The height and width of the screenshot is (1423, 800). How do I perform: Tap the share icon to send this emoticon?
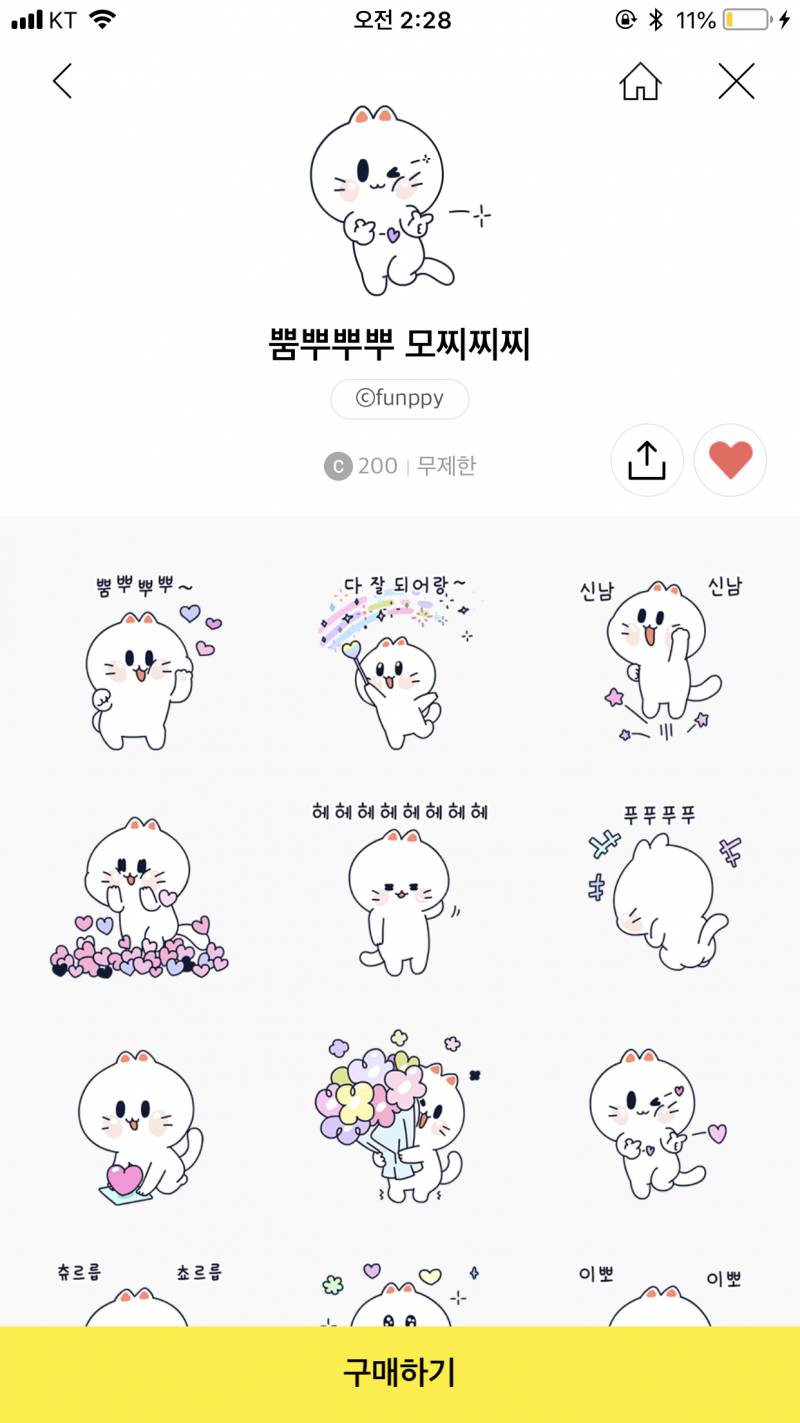[x=647, y=460]
